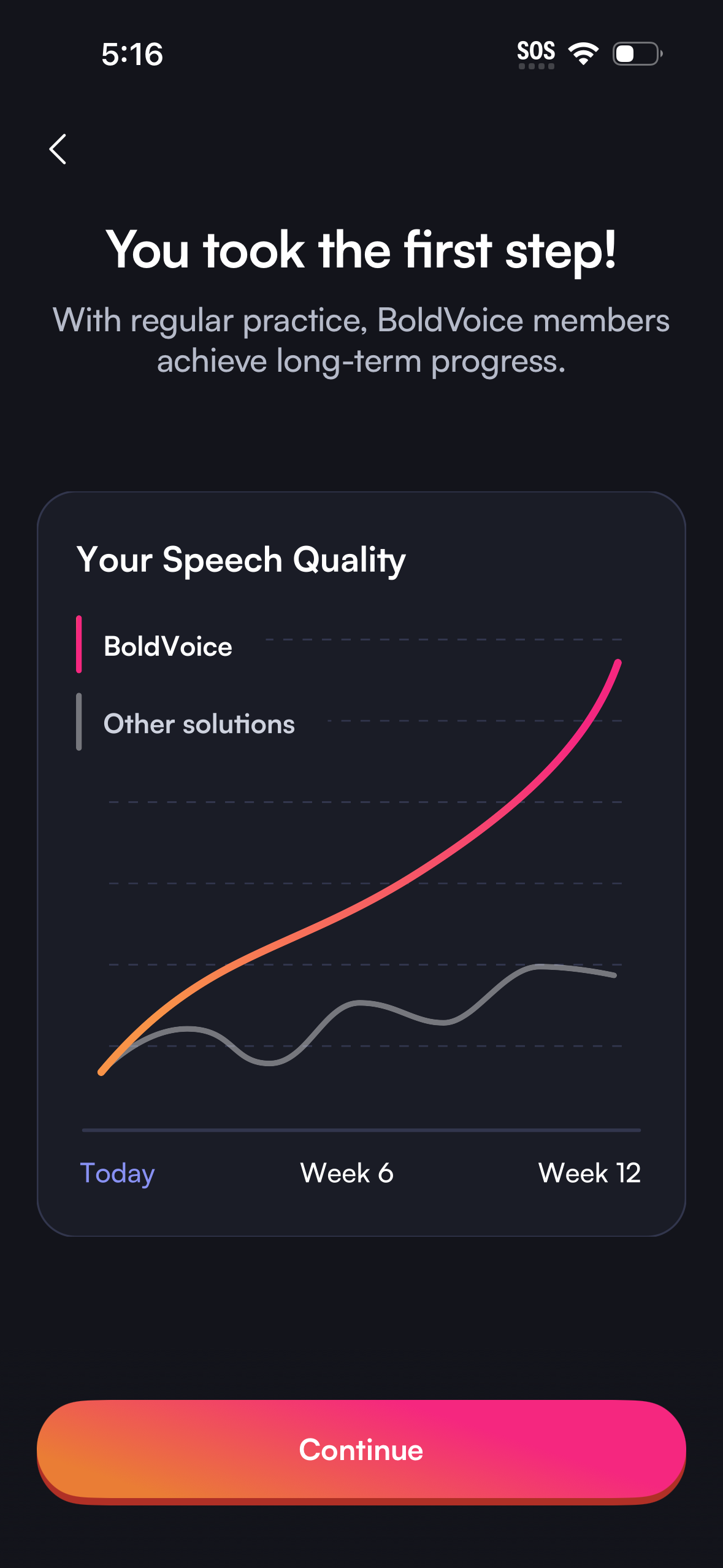
Task: Tap the heading You took the first step
Action: pyautogui.click(x=361, y=250)
